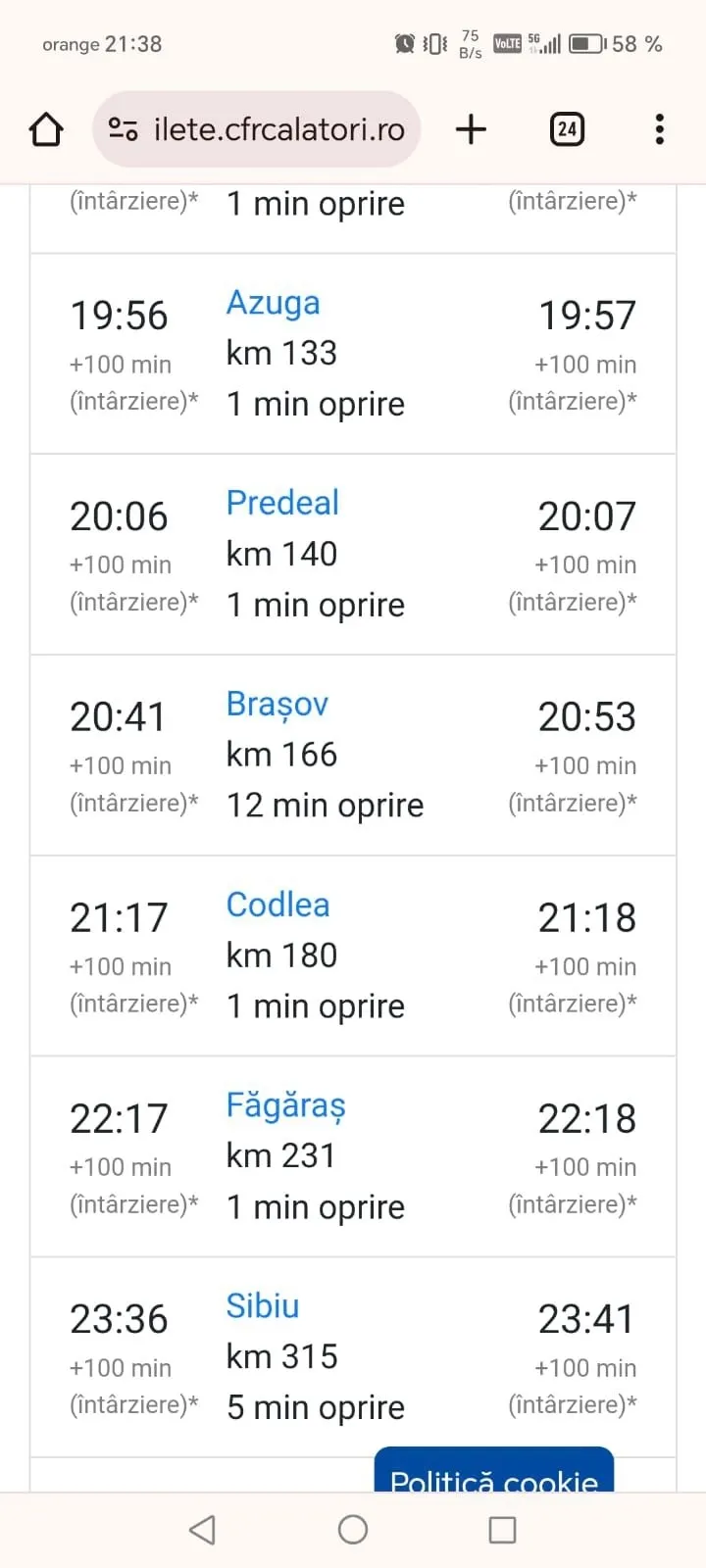Open the Predeal station link

(x=282, y=503)
